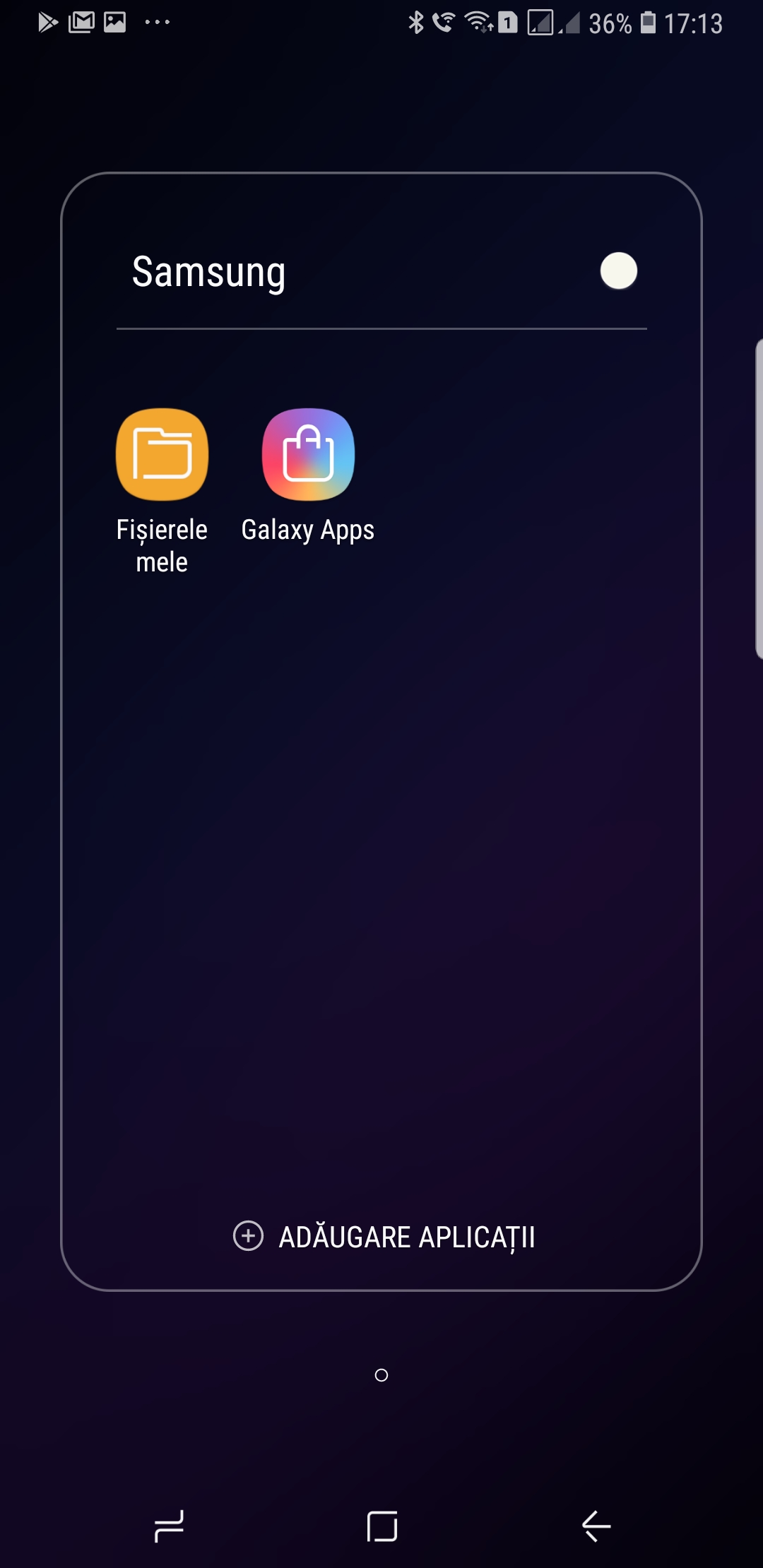Image resolution: width=763 pixels, height=1568 pixels.
Task: Go to home screen via home button
Action: (381, 1526)
